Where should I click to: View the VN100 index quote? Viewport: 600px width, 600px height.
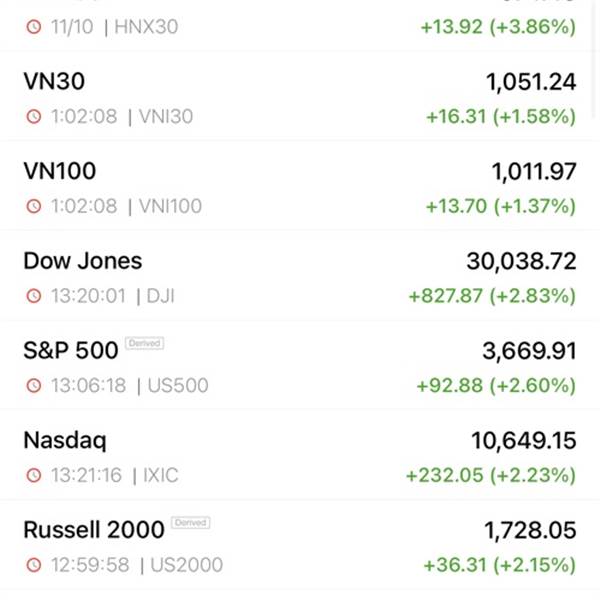click(300, 188)
